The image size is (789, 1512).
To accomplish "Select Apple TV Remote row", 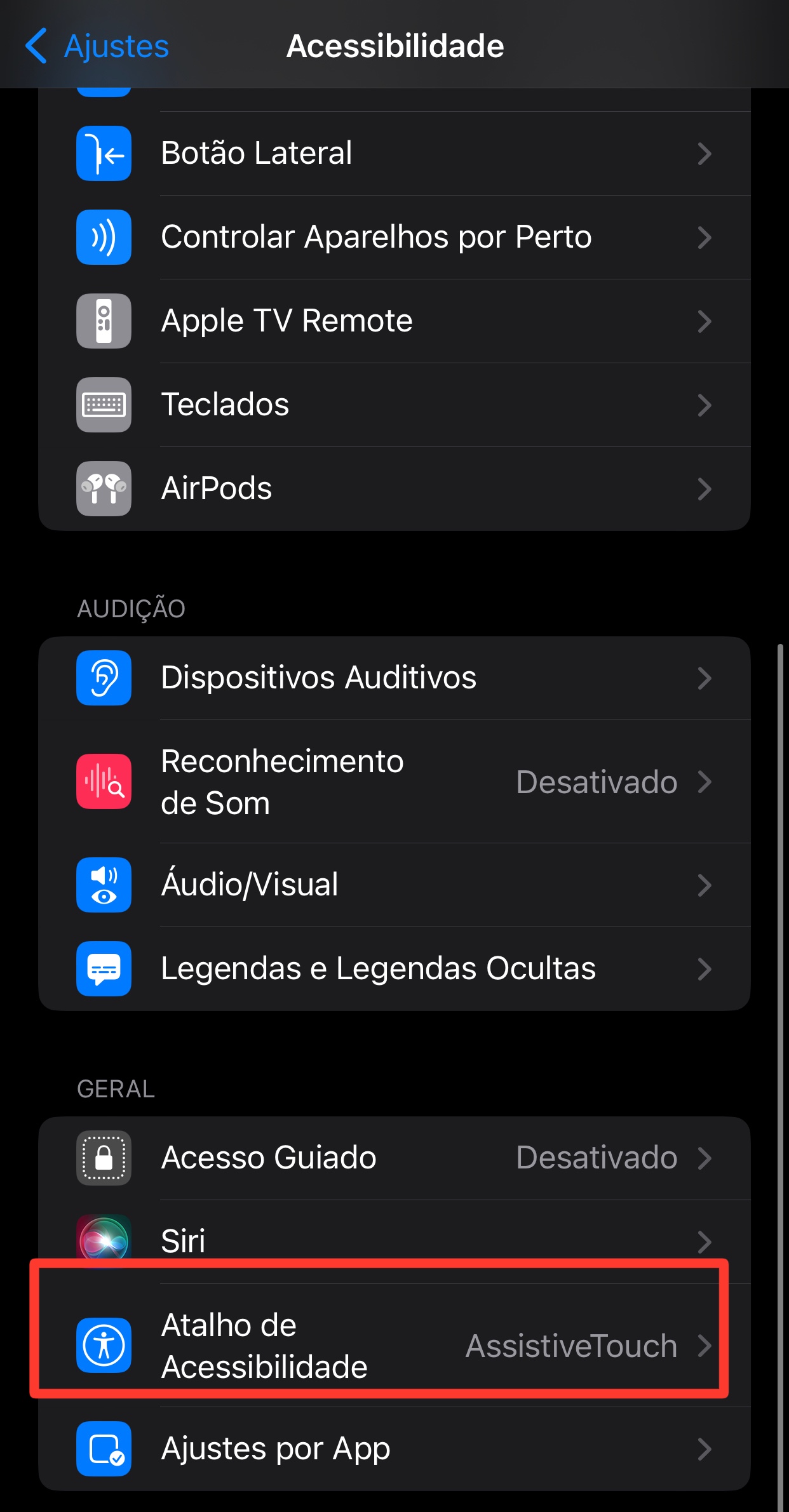I will [x=394, y=321].
